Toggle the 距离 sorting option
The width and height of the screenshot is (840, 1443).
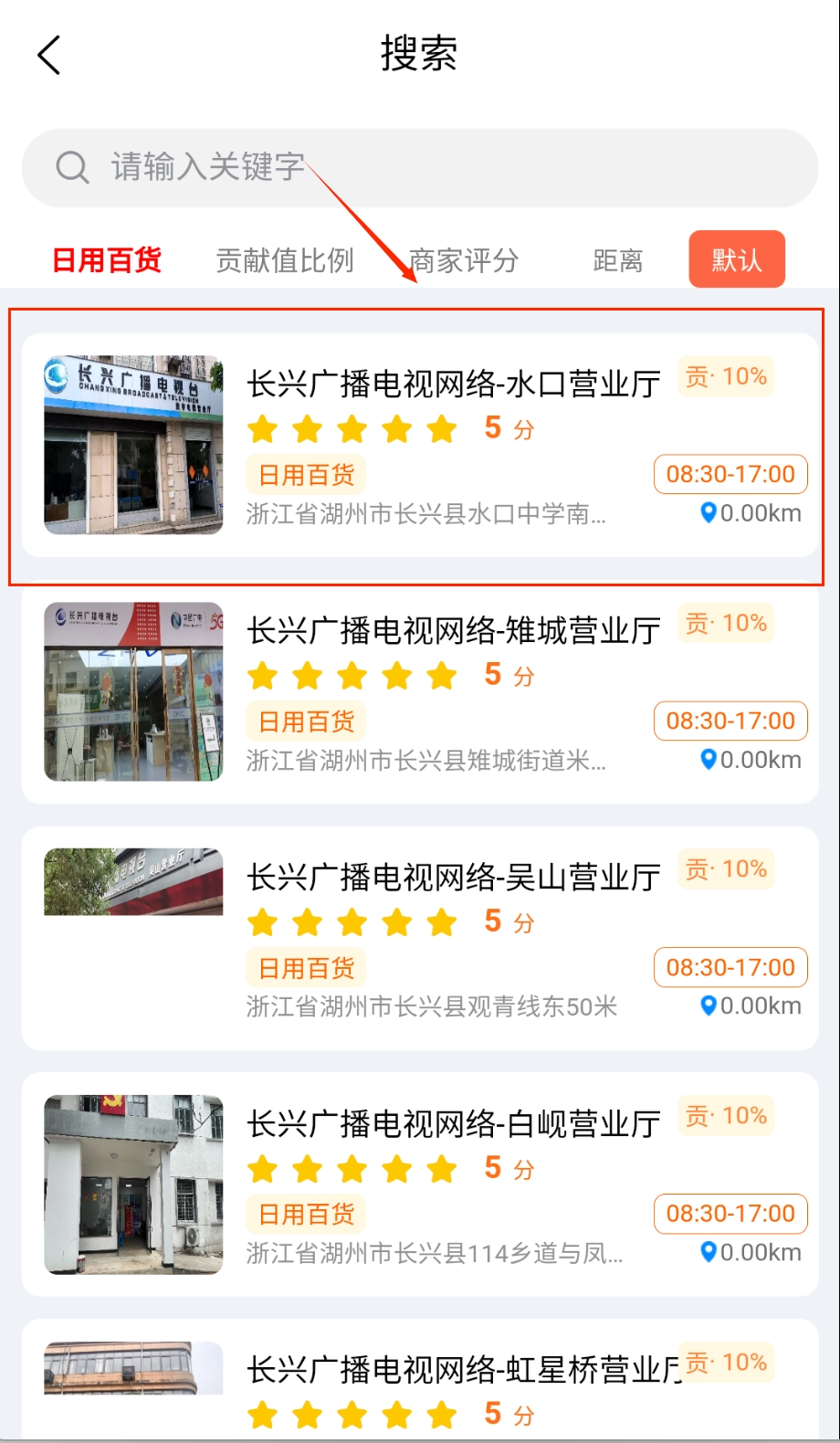617,262
